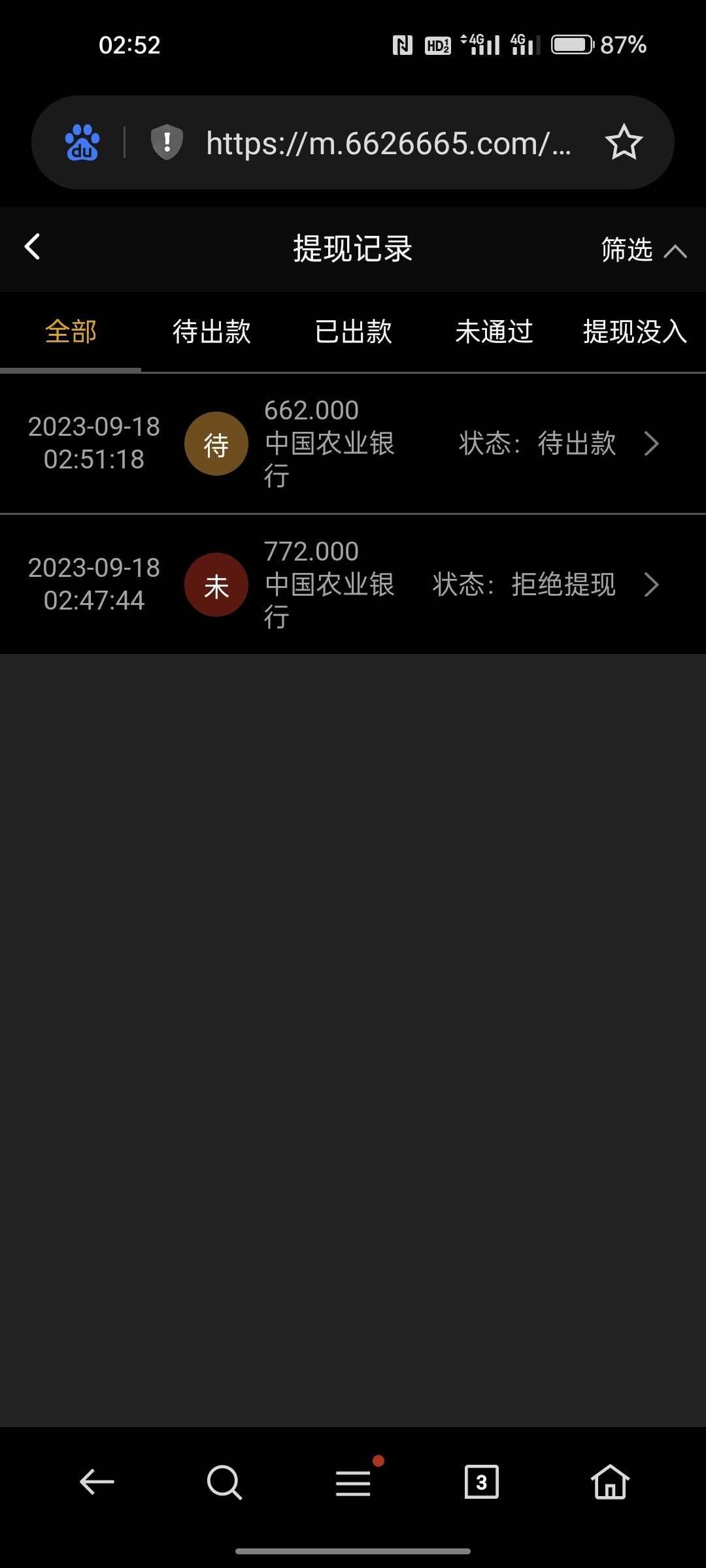Select the 全部 tab

71,332
